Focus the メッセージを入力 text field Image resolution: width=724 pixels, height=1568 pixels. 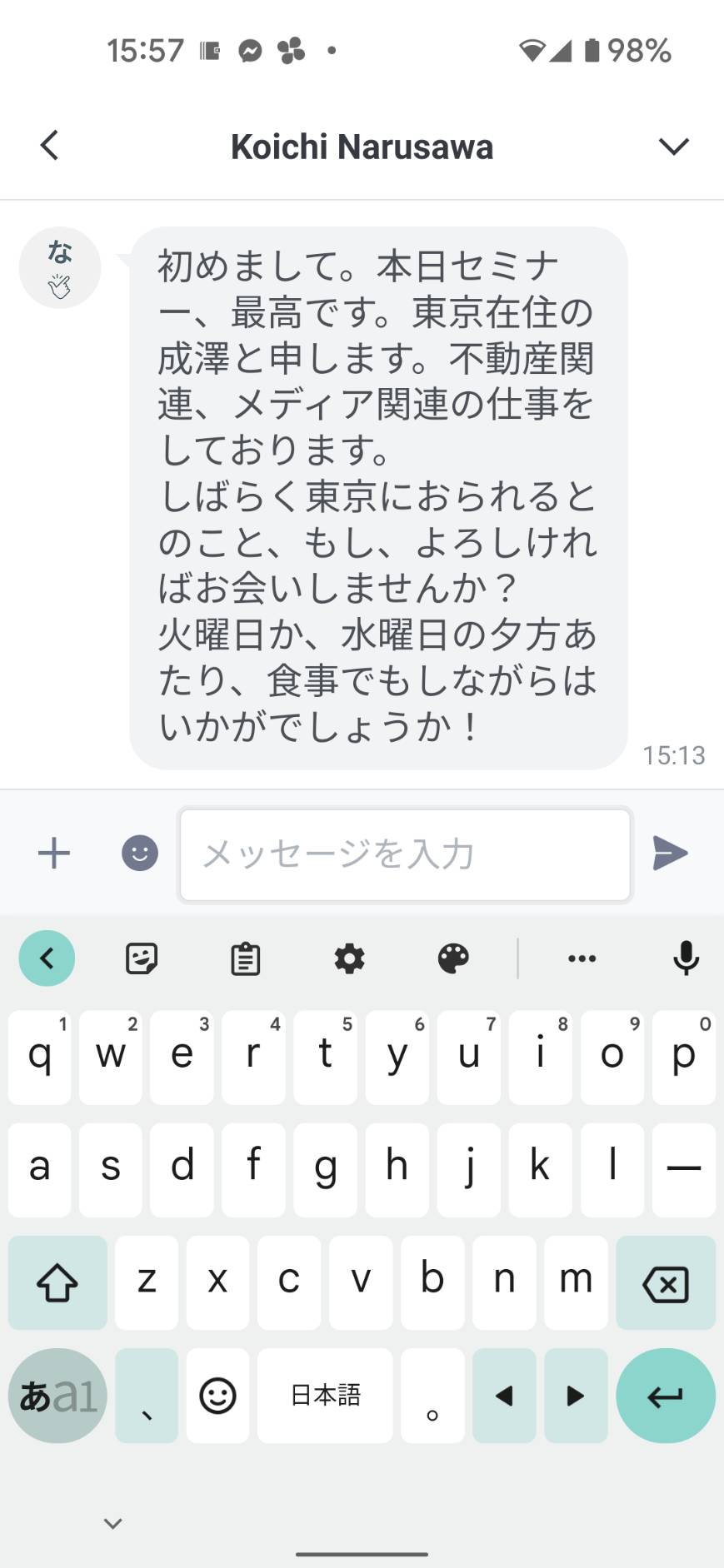[x=406, y=855]
